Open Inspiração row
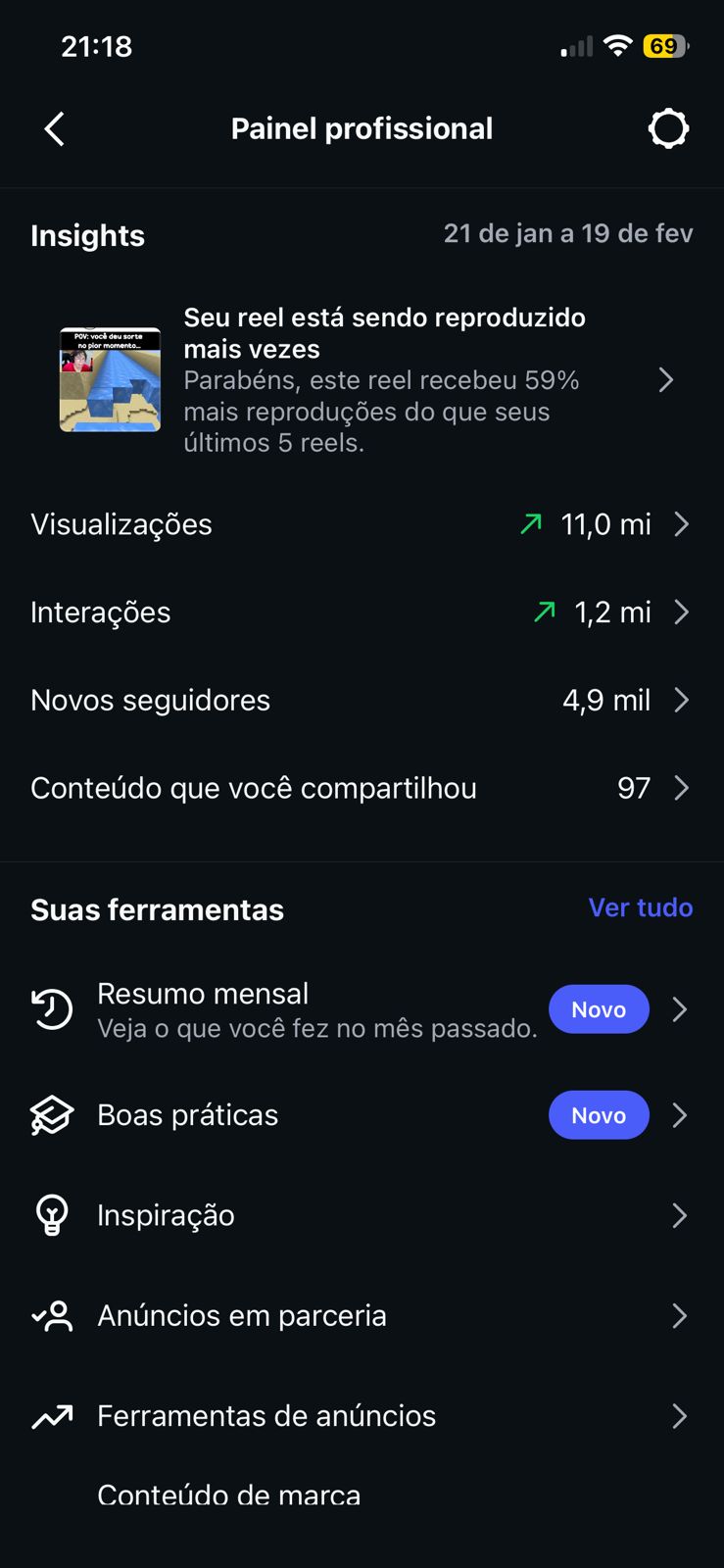This screenshot has height=1568, width=724. pyautogui.click(x=362, y=1215)
